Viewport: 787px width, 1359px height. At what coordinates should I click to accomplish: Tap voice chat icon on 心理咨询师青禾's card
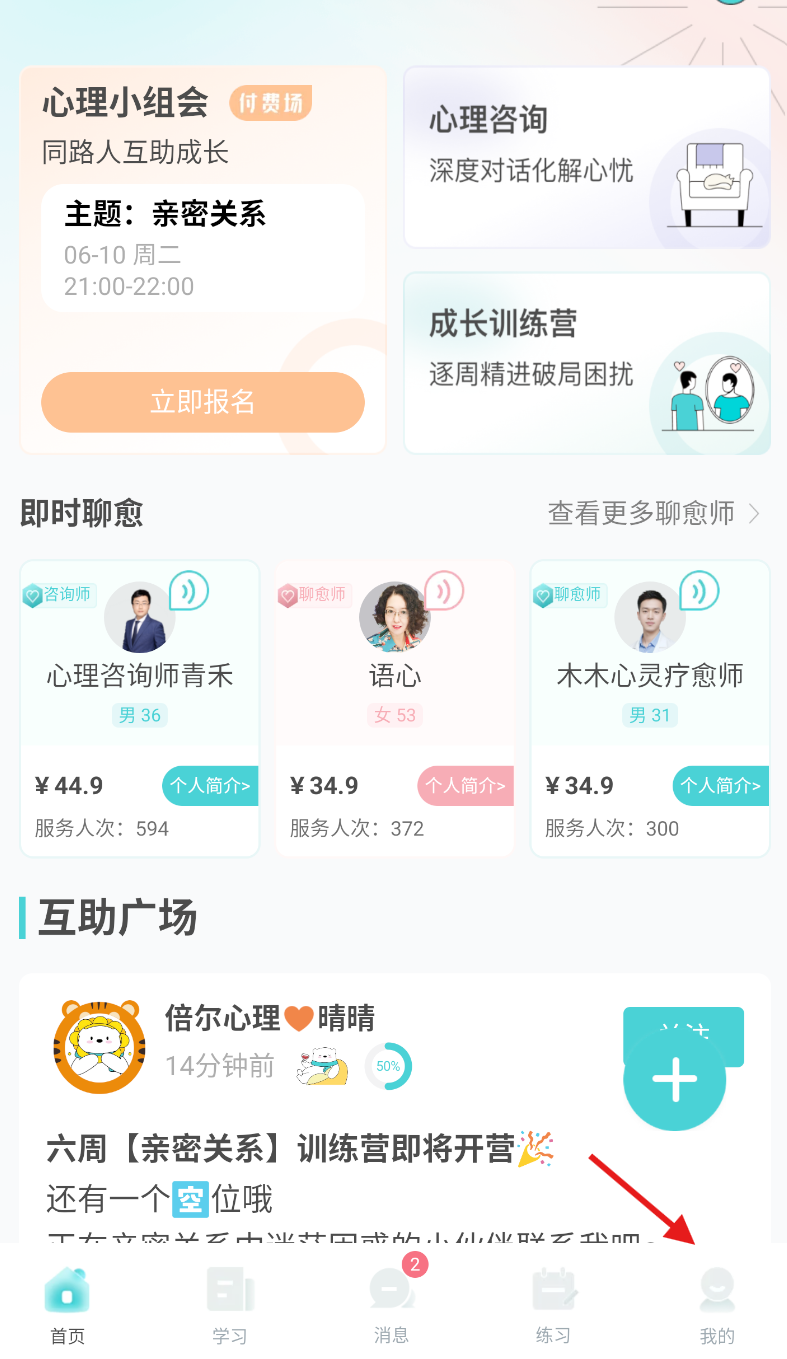(189, 590)
